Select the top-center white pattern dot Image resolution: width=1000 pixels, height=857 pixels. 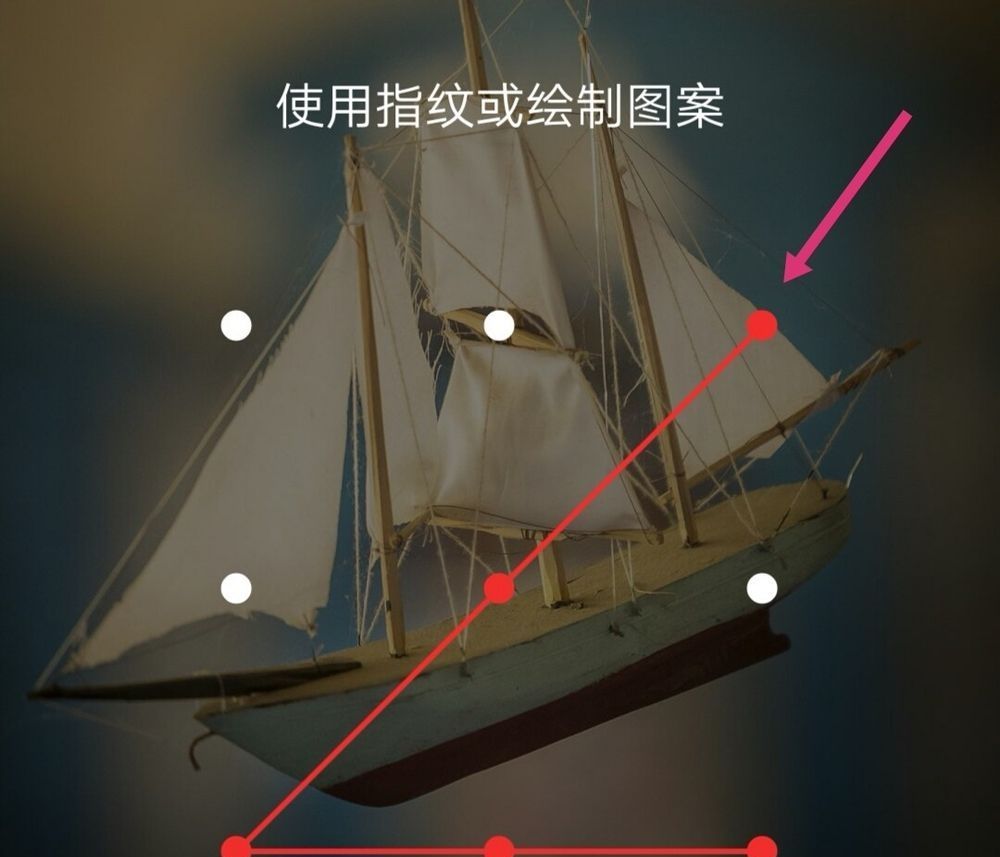point(499,325)
